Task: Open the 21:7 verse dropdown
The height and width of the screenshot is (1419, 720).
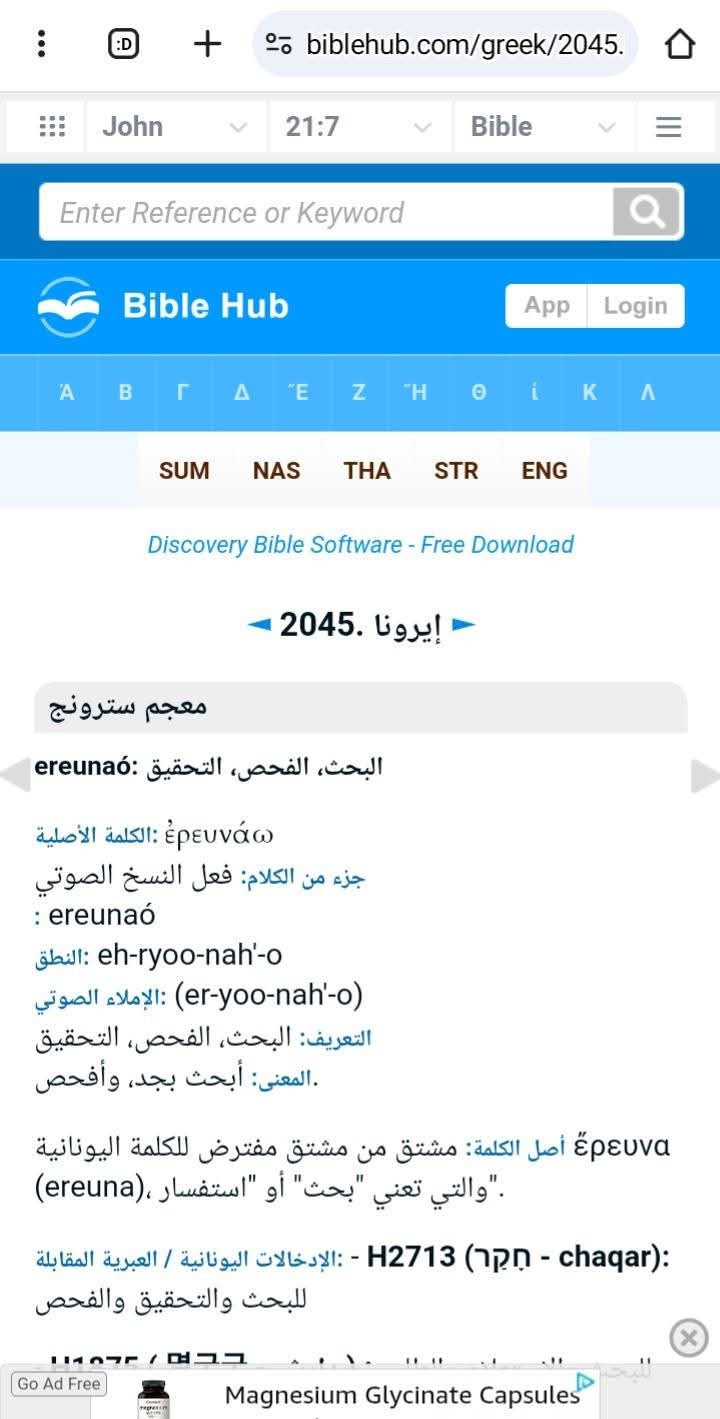Action: click(360, 127)
